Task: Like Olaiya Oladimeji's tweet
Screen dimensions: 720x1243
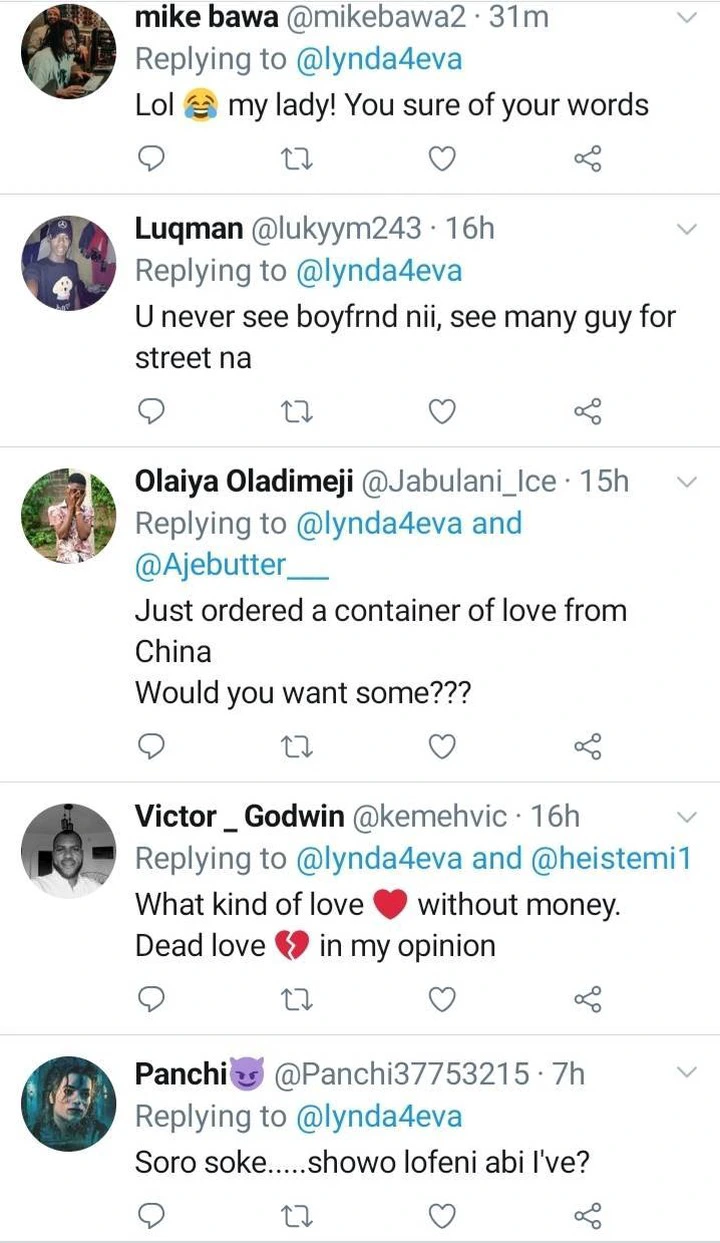Action: (x=442, y=746)
